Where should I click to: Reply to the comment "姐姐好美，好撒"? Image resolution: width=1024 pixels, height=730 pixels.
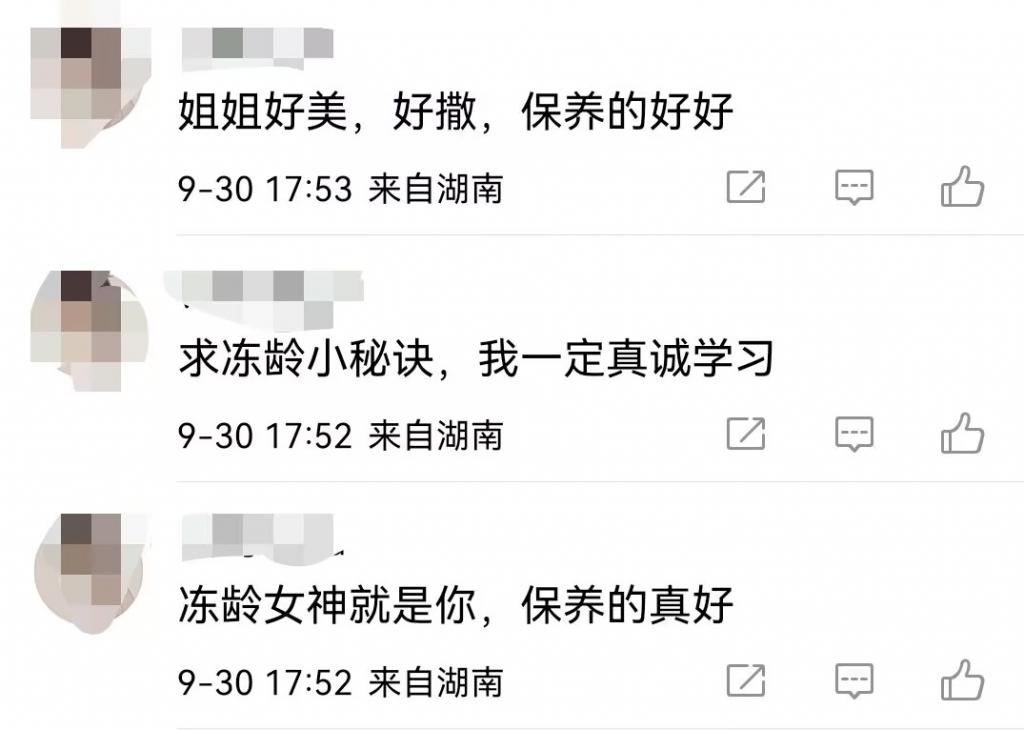(854, 187)
